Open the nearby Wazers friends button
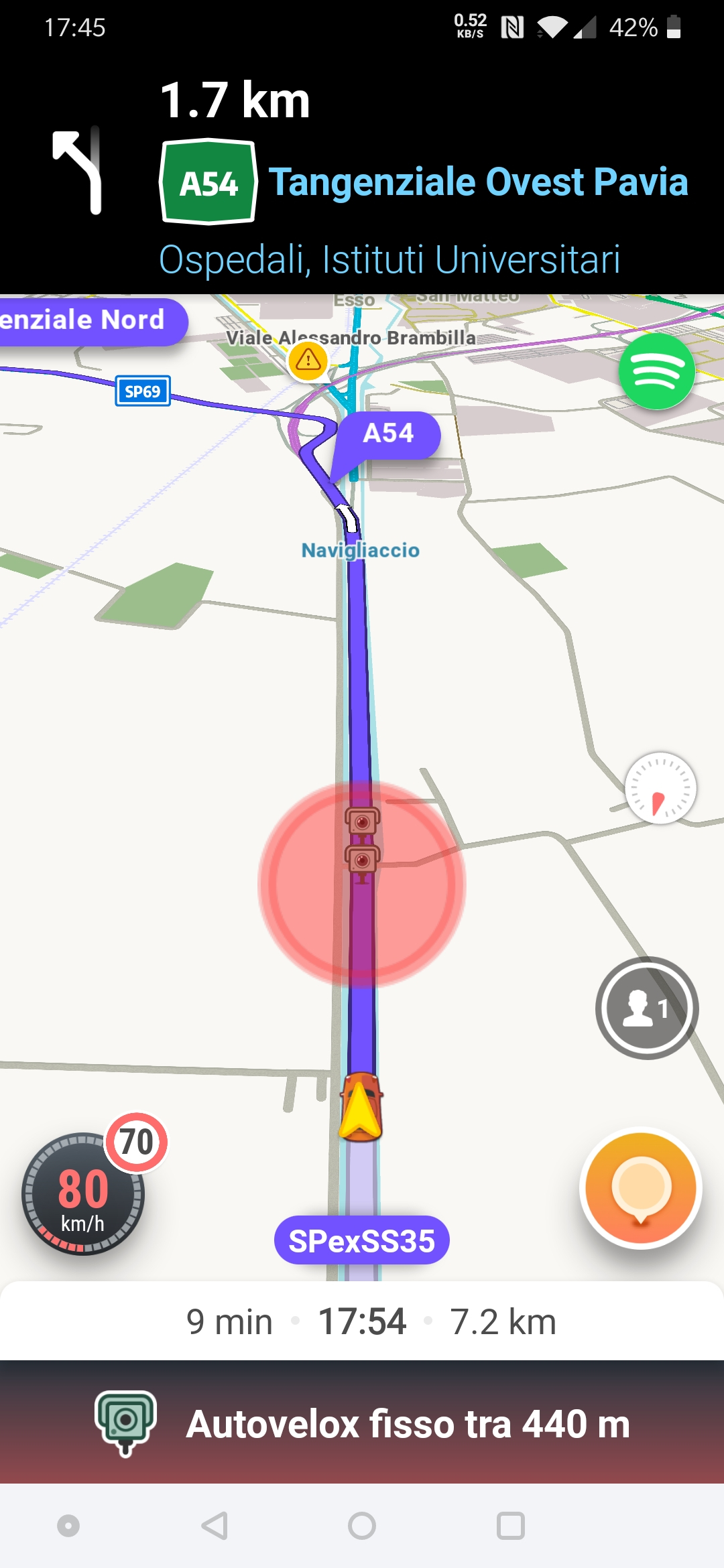The image size is (724, 1568). [647, 1008]
